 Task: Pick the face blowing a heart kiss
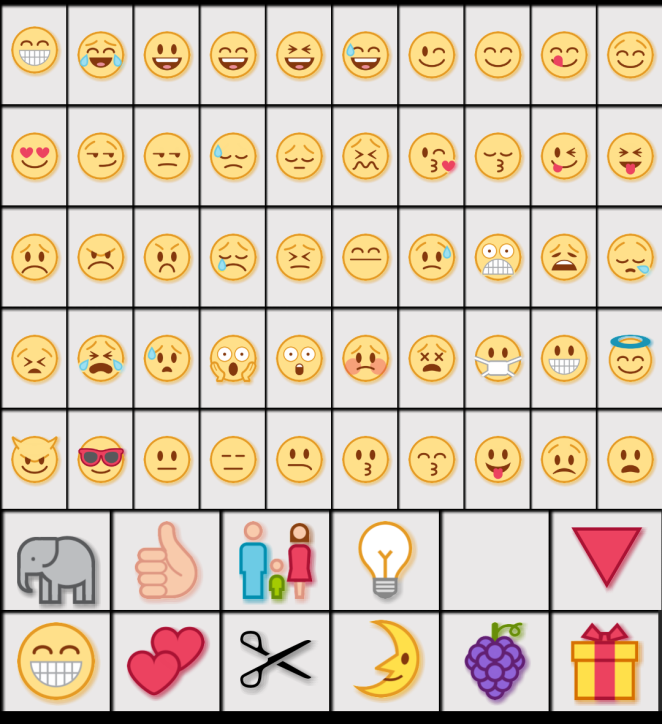[432, 157]
